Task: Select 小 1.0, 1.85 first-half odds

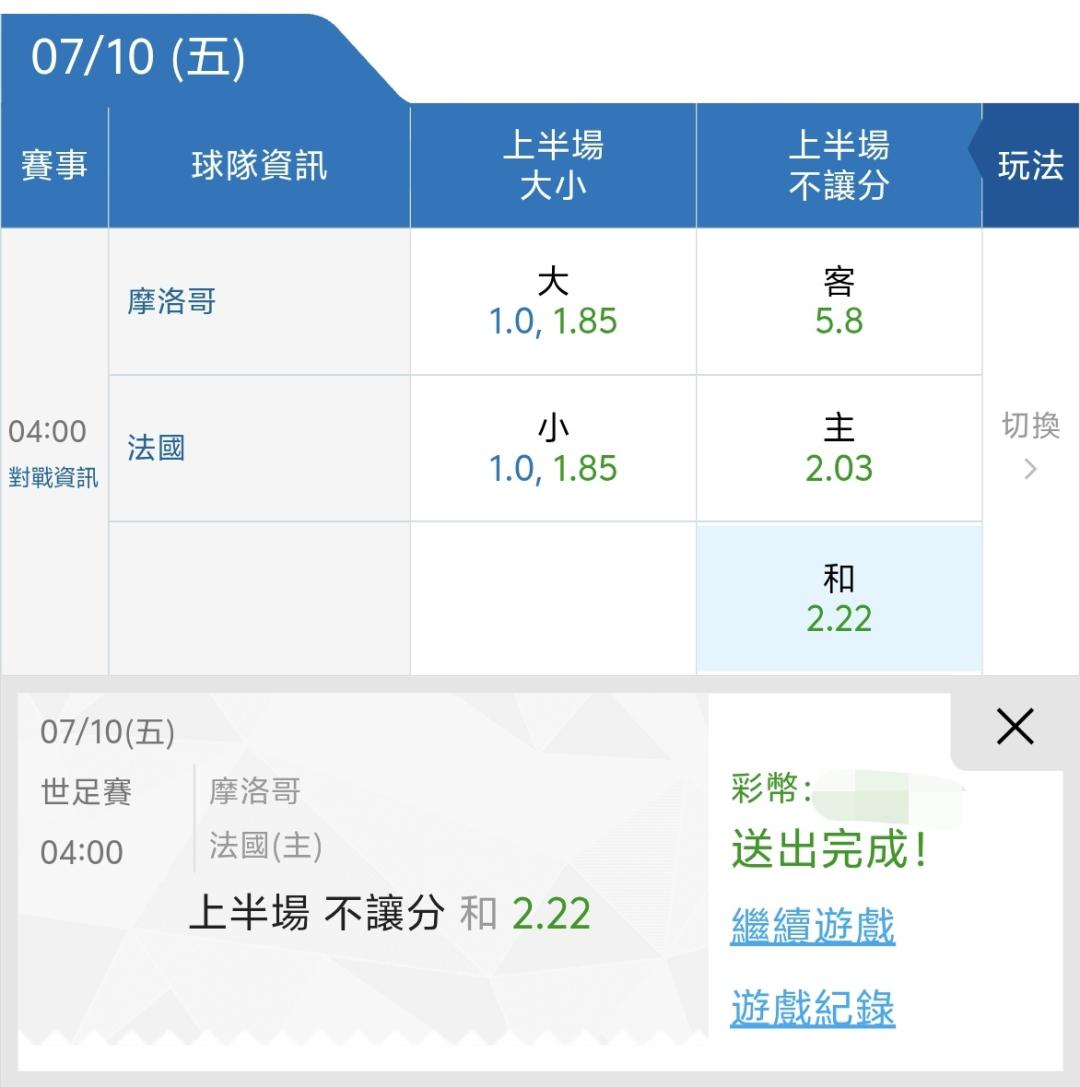Action: tap(553, 449)
